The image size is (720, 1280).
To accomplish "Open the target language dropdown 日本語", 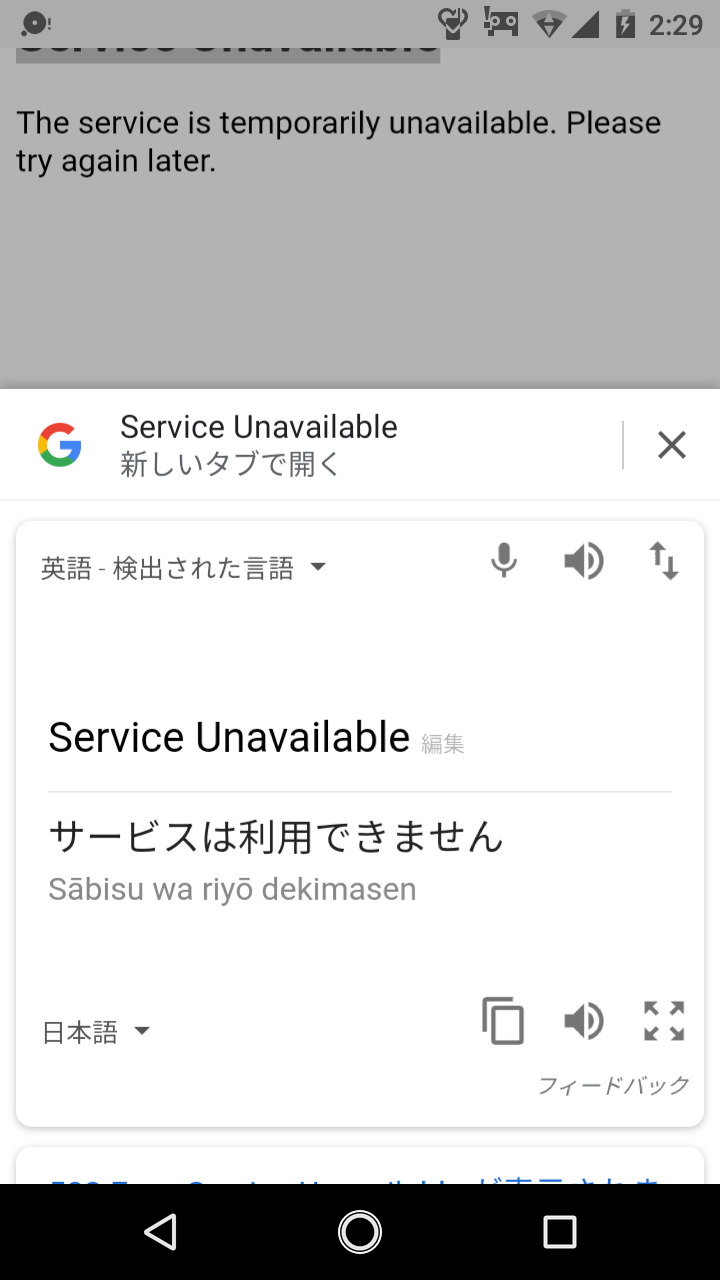I will point(96,1031).
